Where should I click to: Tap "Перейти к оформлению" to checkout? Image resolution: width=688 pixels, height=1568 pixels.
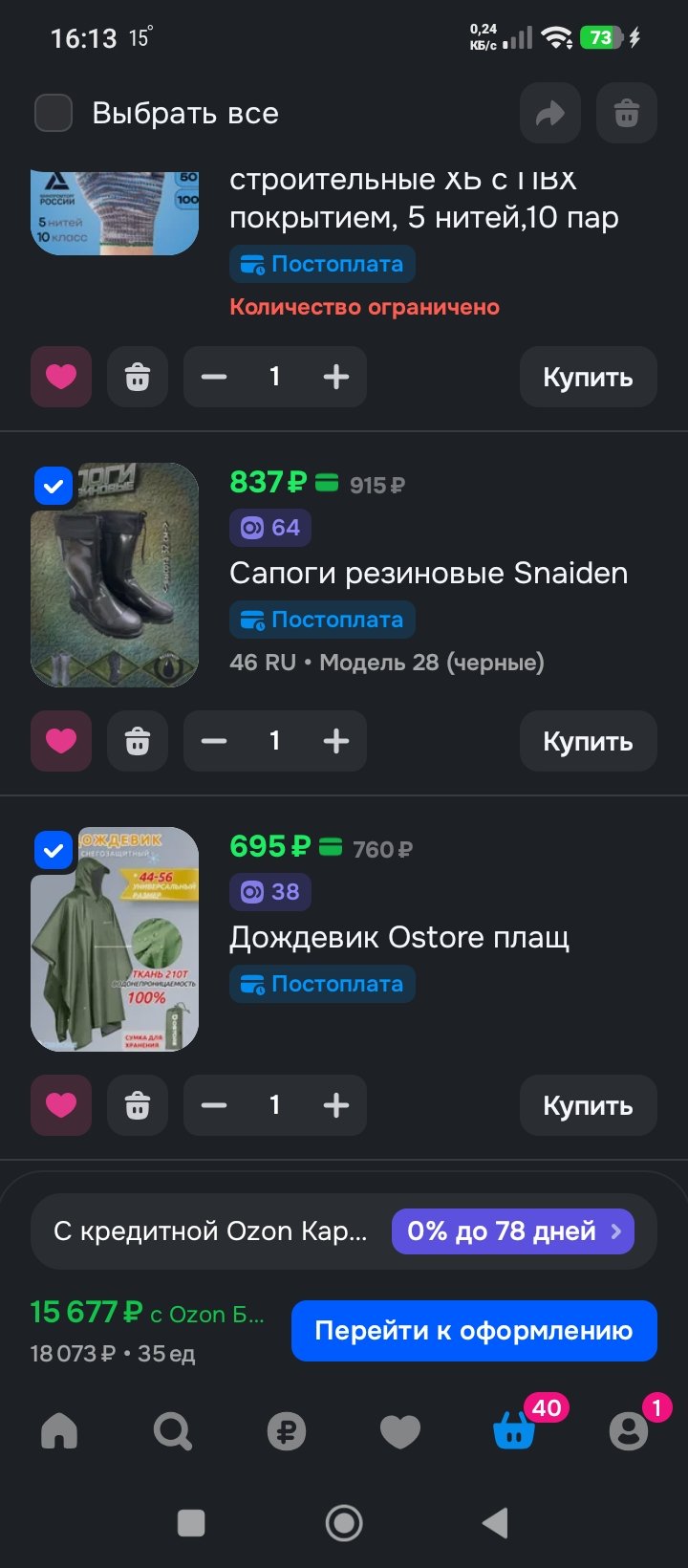474,1331
